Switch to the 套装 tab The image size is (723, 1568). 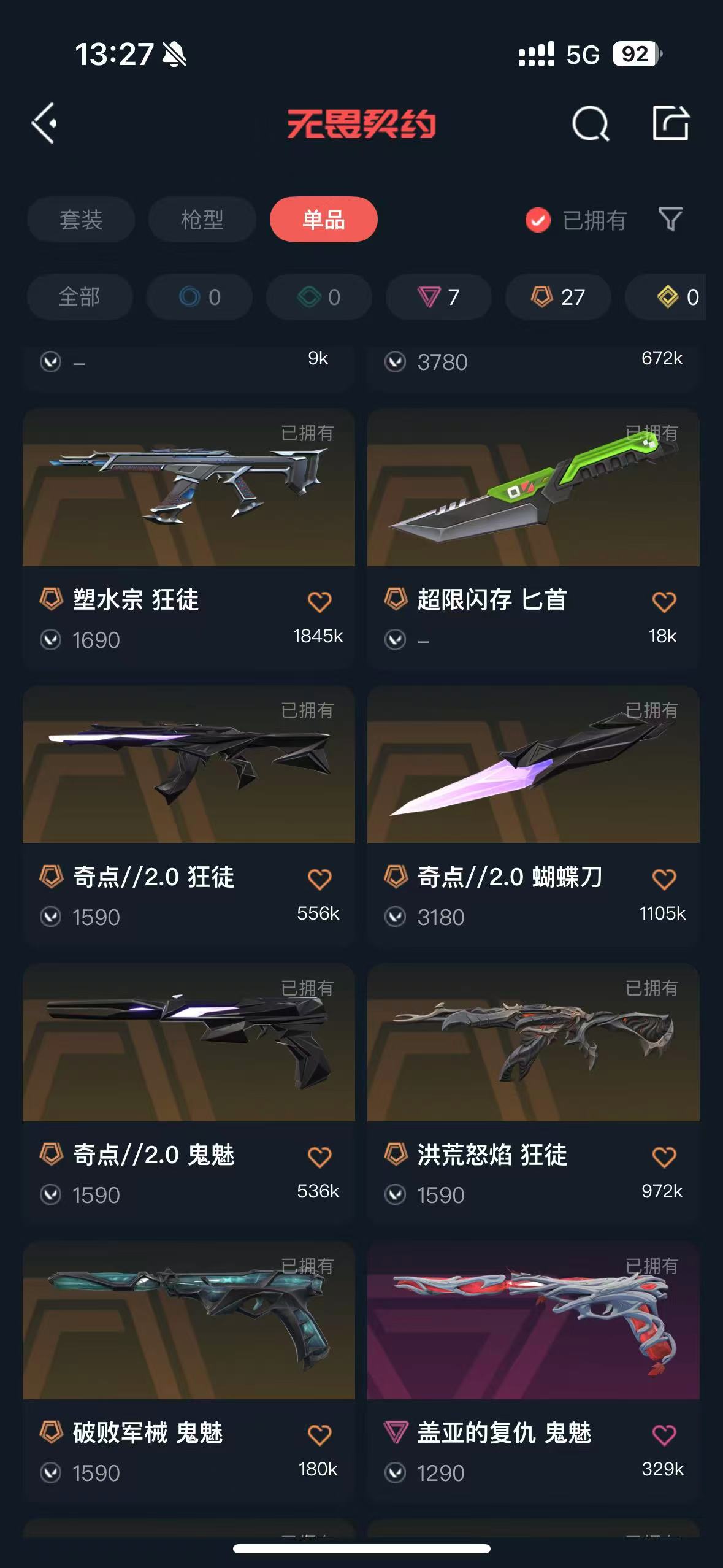pos(81,220)
